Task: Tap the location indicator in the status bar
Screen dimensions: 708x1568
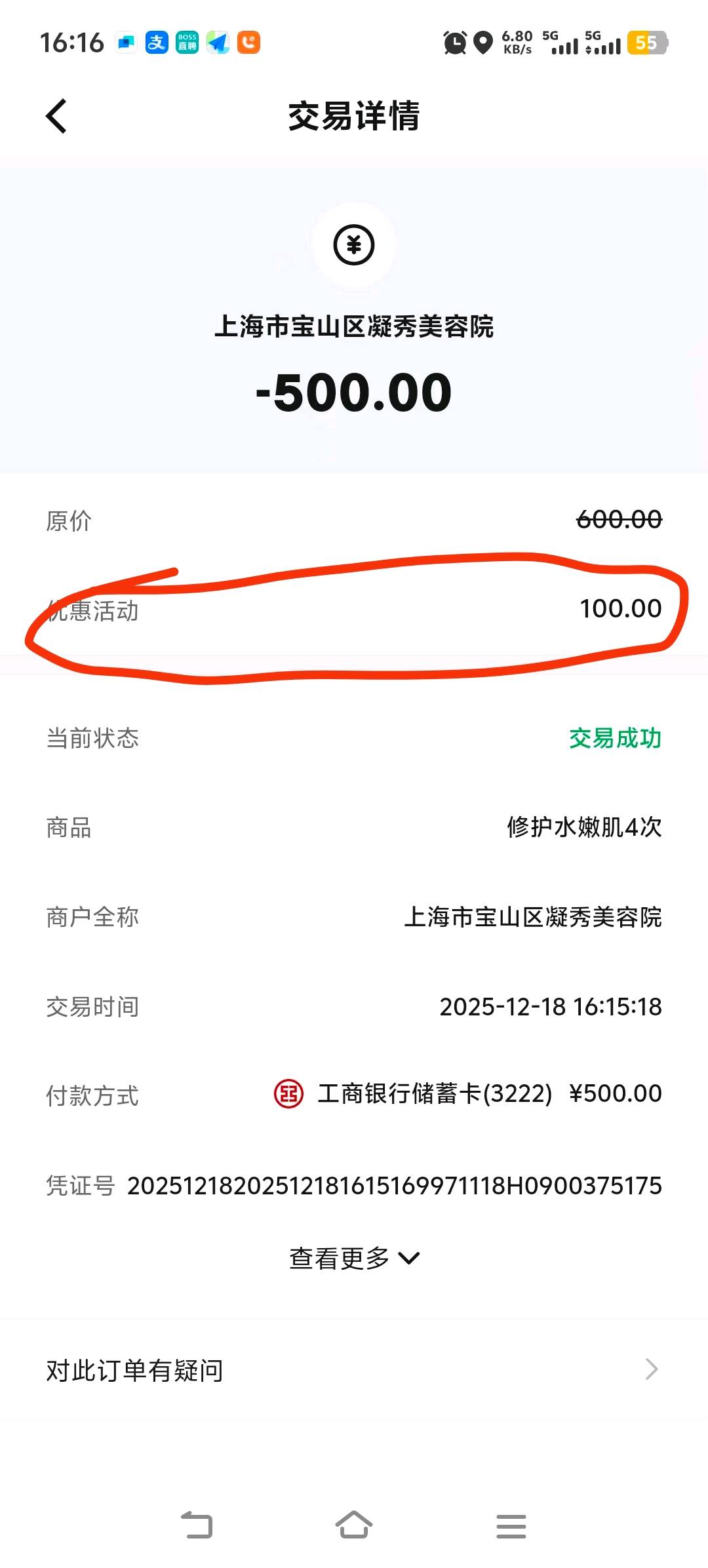Action: coord(482,42)
